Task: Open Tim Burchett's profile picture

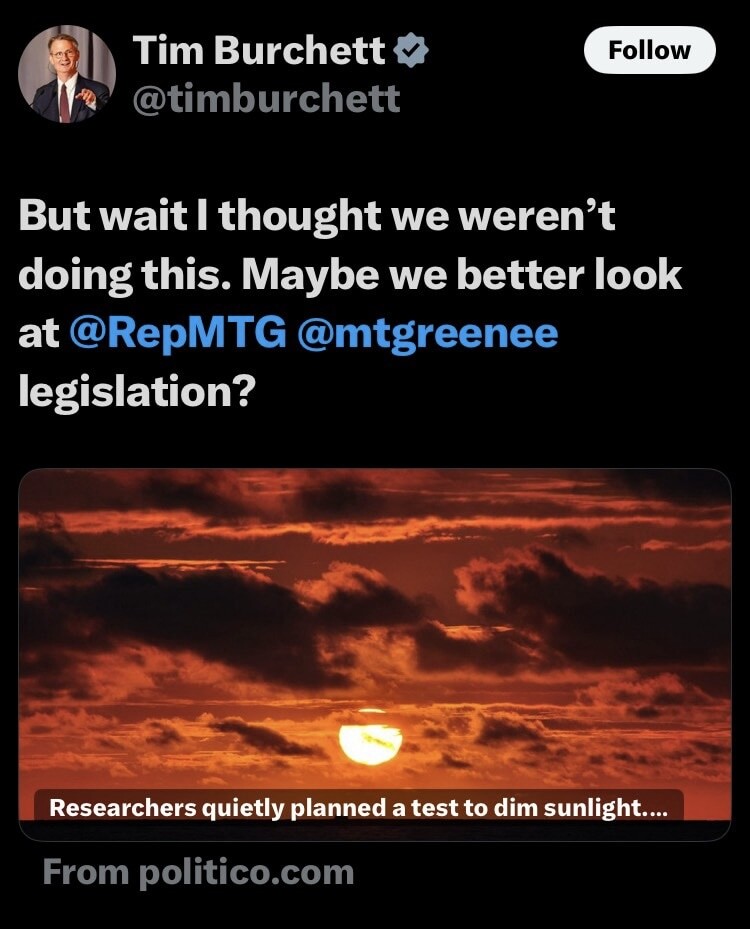Action: [x=67, y=74]
